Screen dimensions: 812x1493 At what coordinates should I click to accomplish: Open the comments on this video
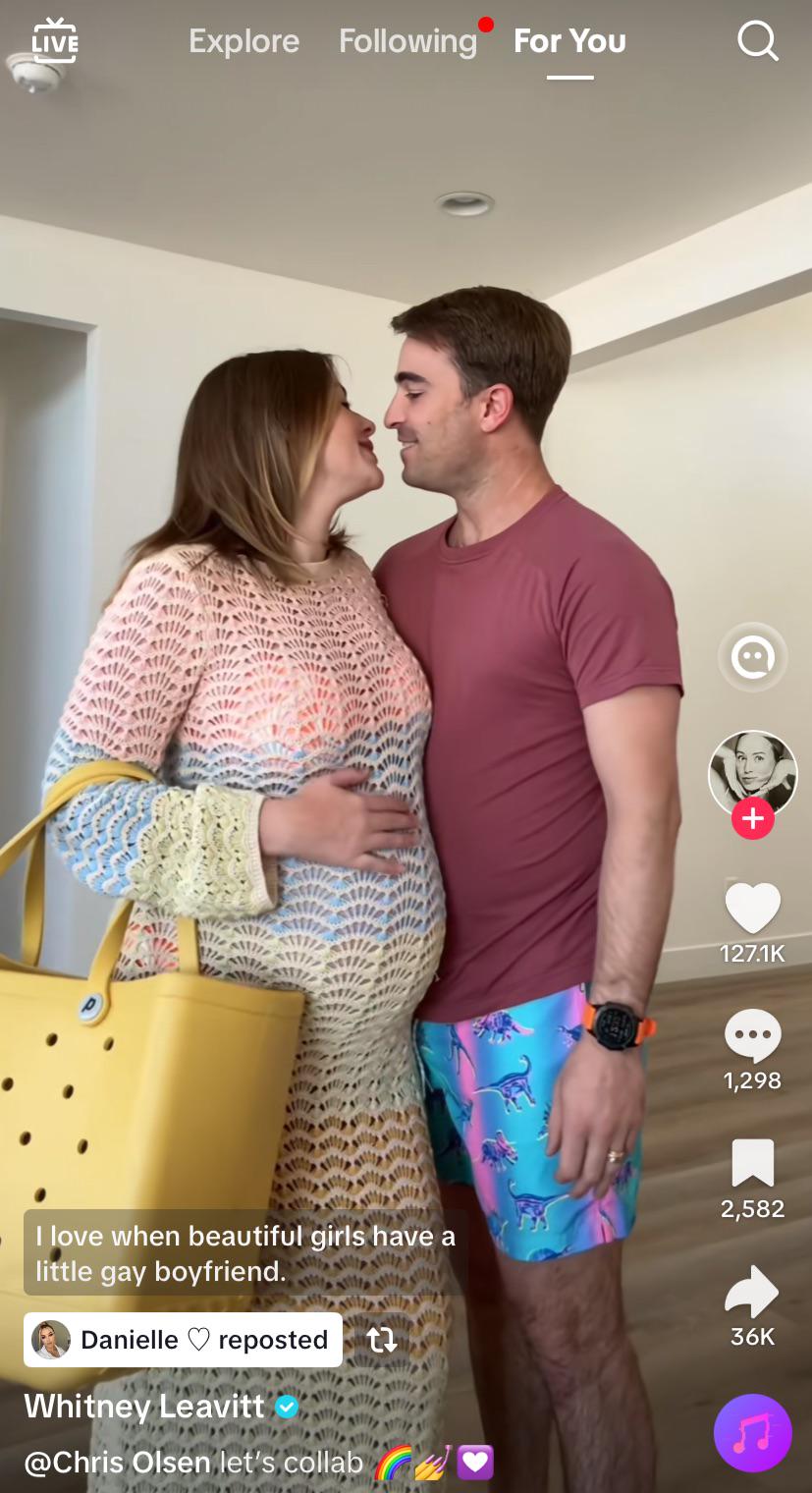tap(752, 1035)
